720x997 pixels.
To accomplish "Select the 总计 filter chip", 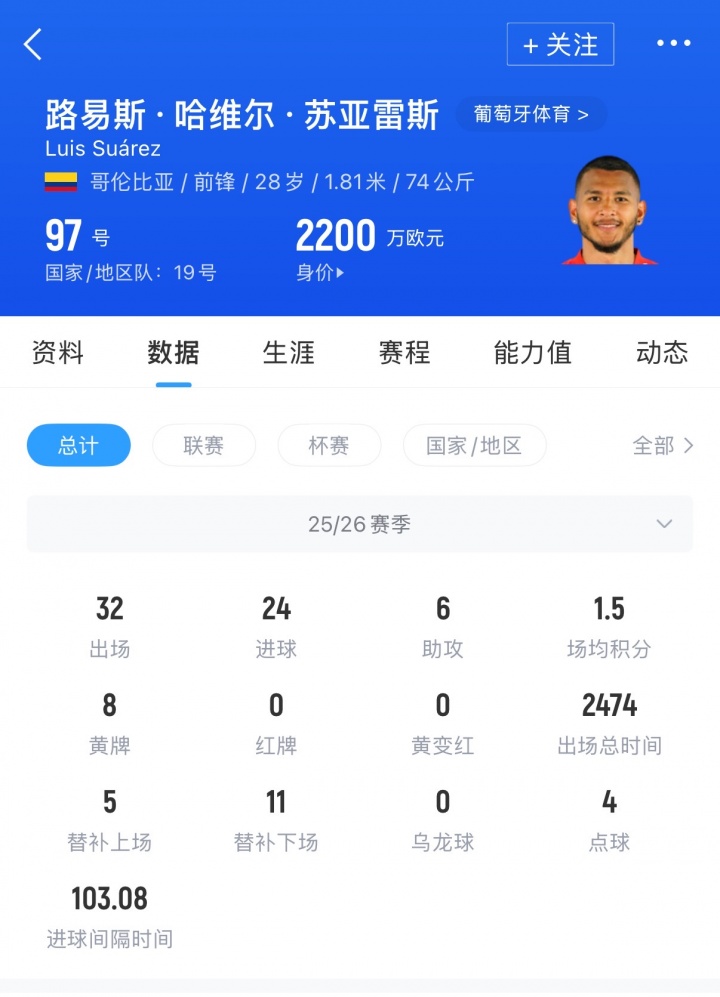I will click(78, 445).
